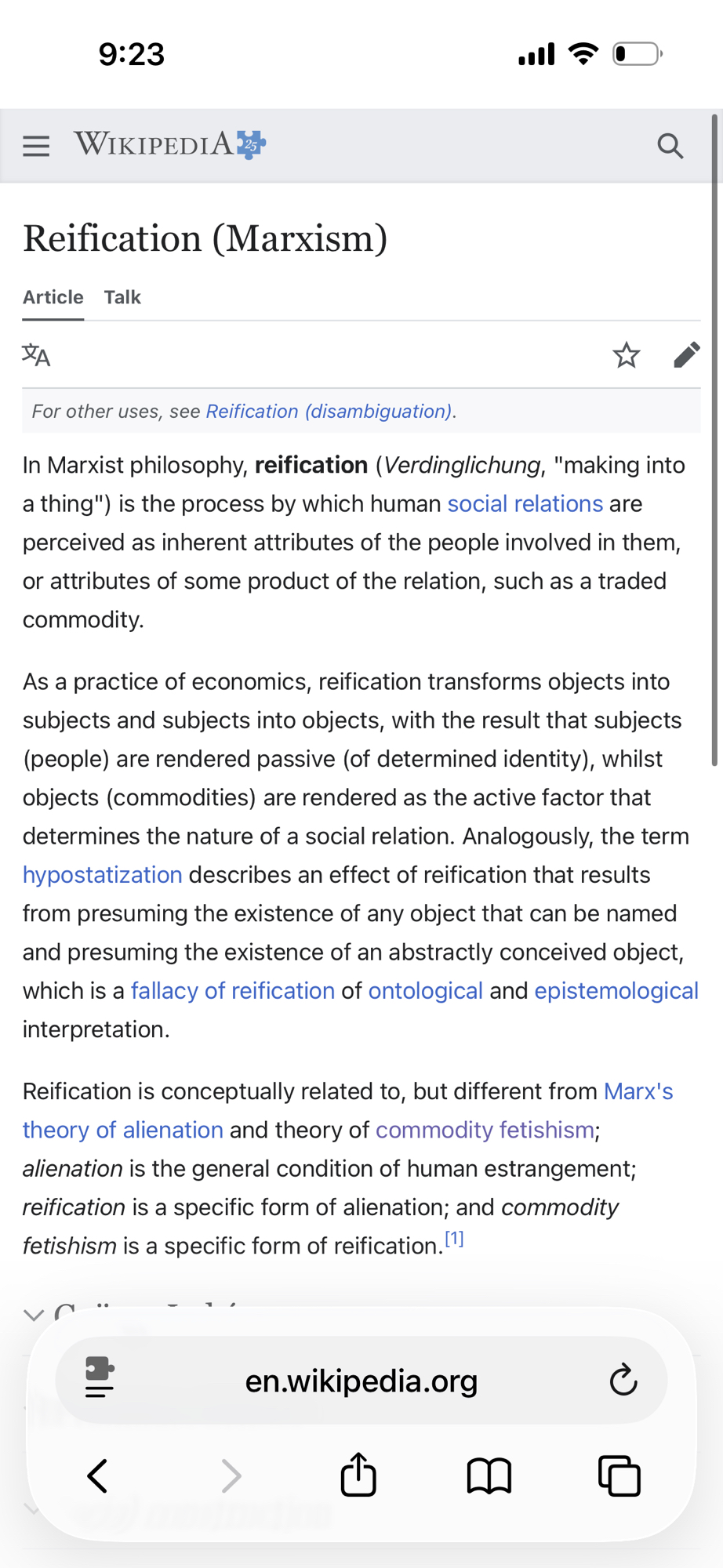Open Reification (disambiguation) link
Viewport: 723px width, 1568px height.
tap(329, 412)
